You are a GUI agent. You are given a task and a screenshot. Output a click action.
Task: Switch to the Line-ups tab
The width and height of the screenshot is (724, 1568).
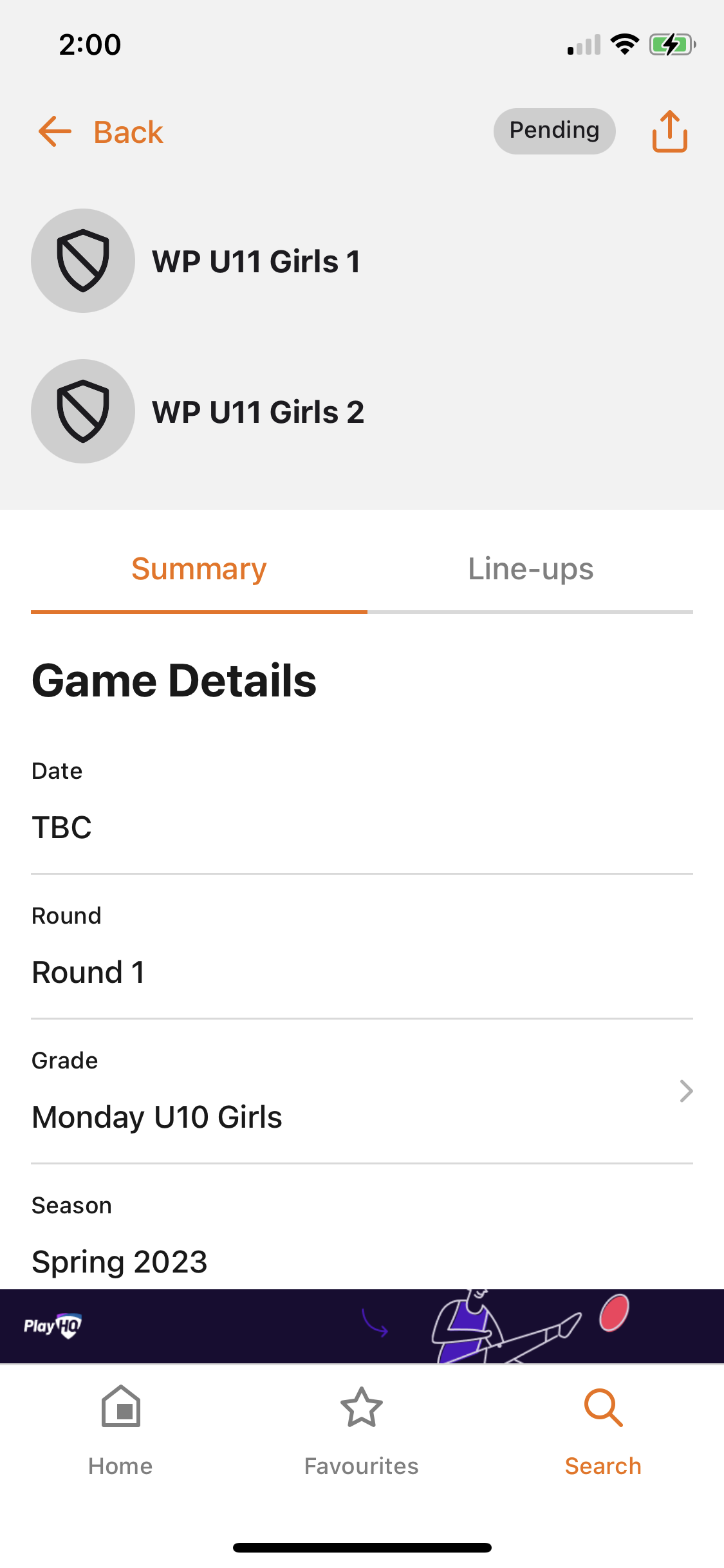tap(530, 569)
